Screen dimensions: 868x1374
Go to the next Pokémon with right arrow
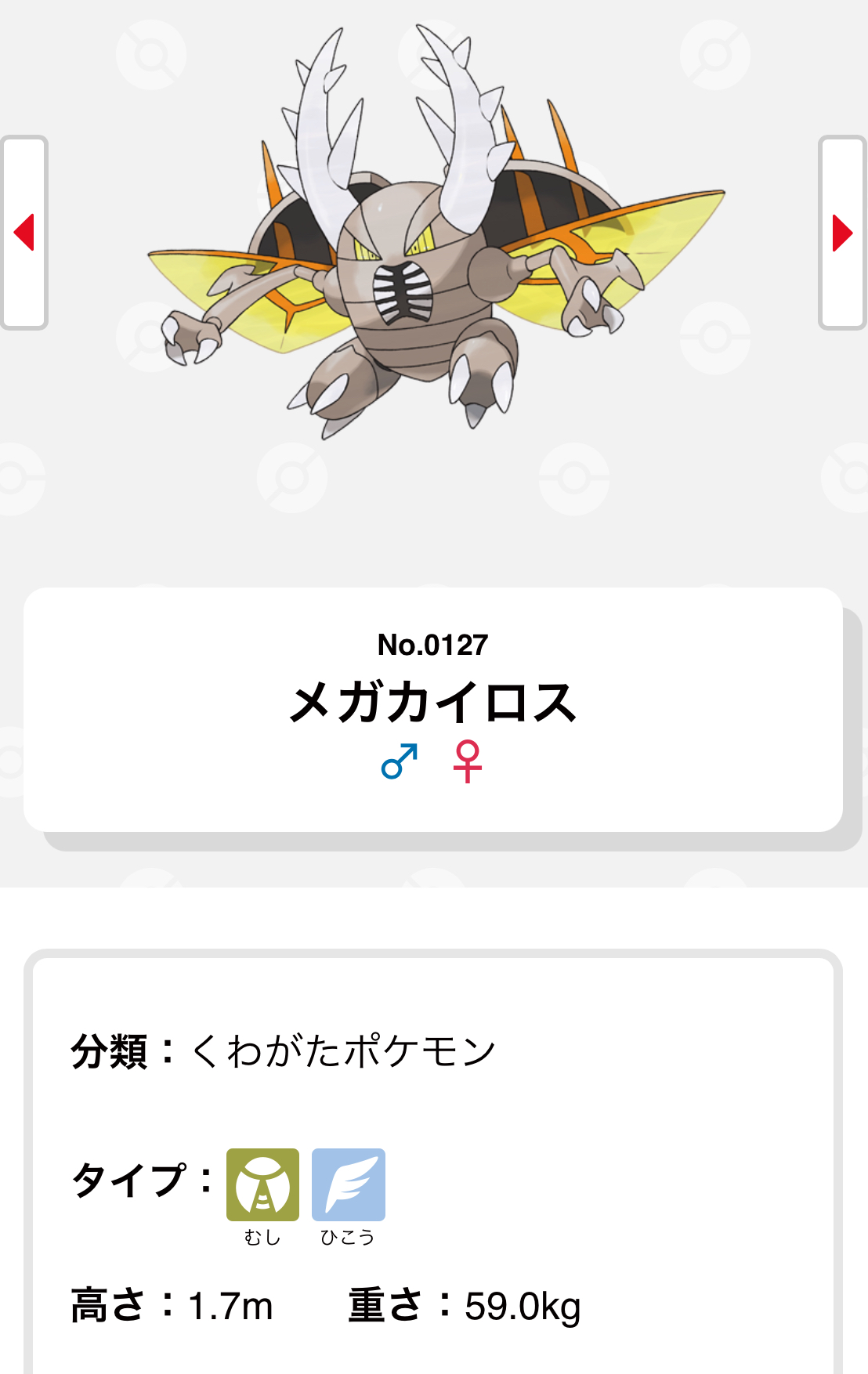pos(842,233)
